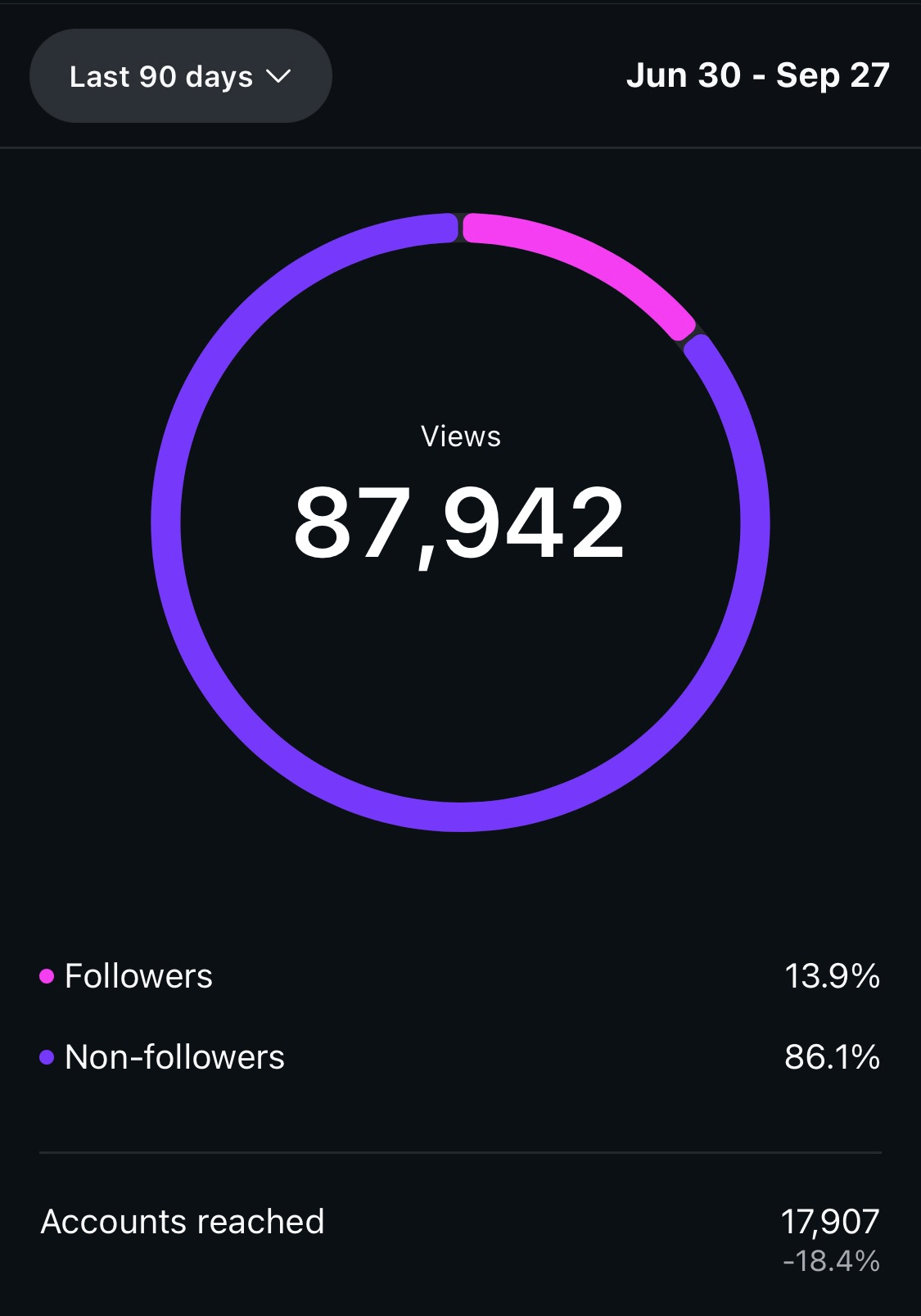This screenshot has height=1316, width=921.
Task: Open the Last 90 days dropdown
Action: [x=180, y=76]
